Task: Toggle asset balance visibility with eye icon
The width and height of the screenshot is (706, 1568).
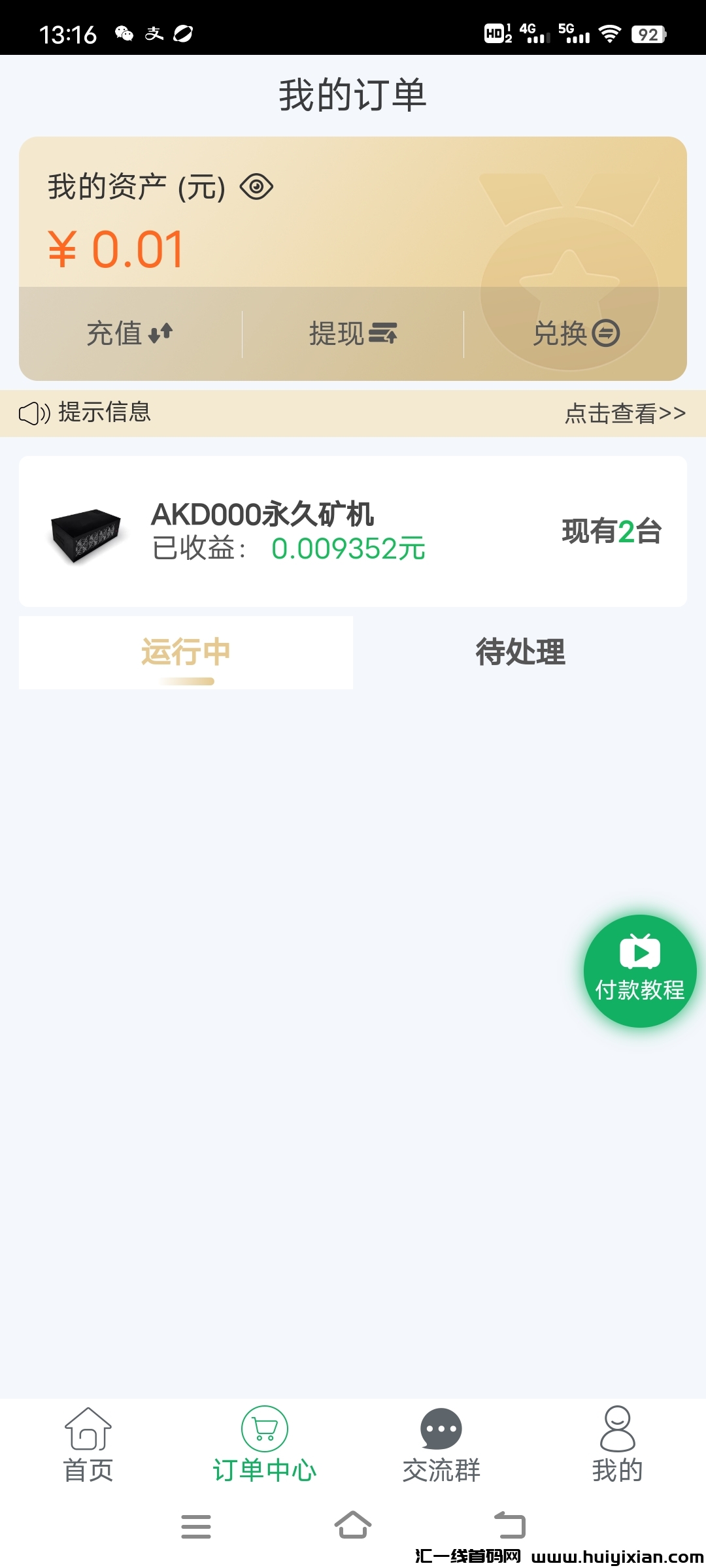Action: (x=255, y=188)
